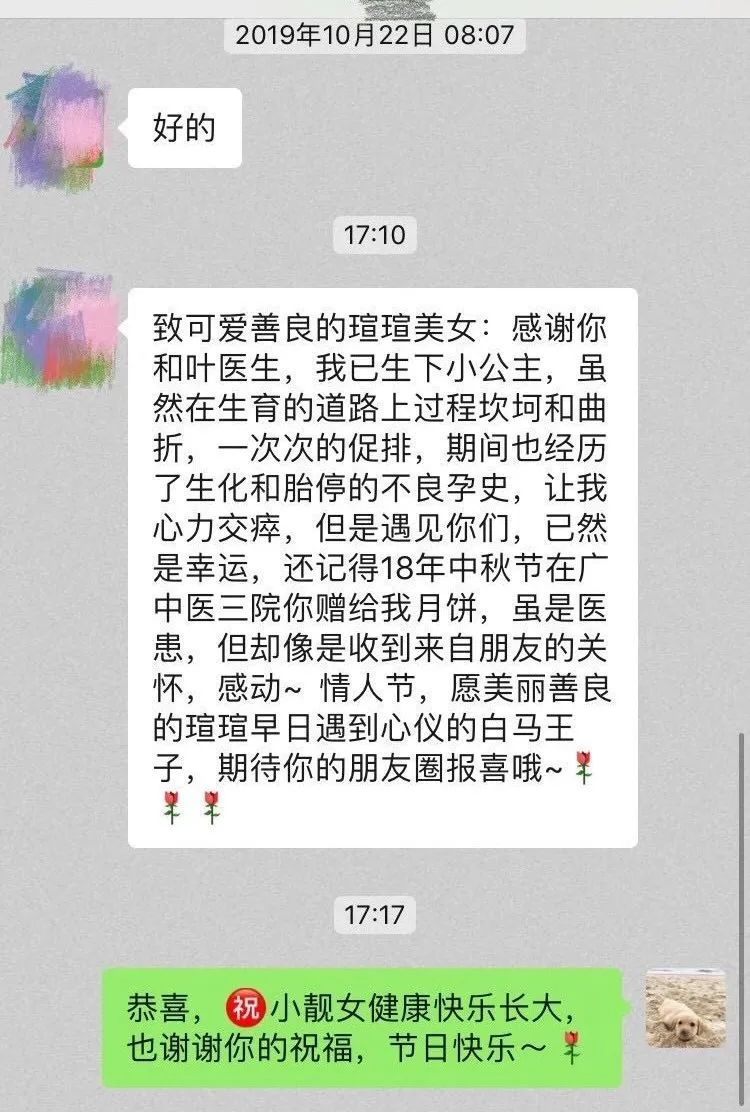Click the date stamp "2019年10月22日 08:07"
This screenshot has height=1112, width=750.
click(375, 33)
